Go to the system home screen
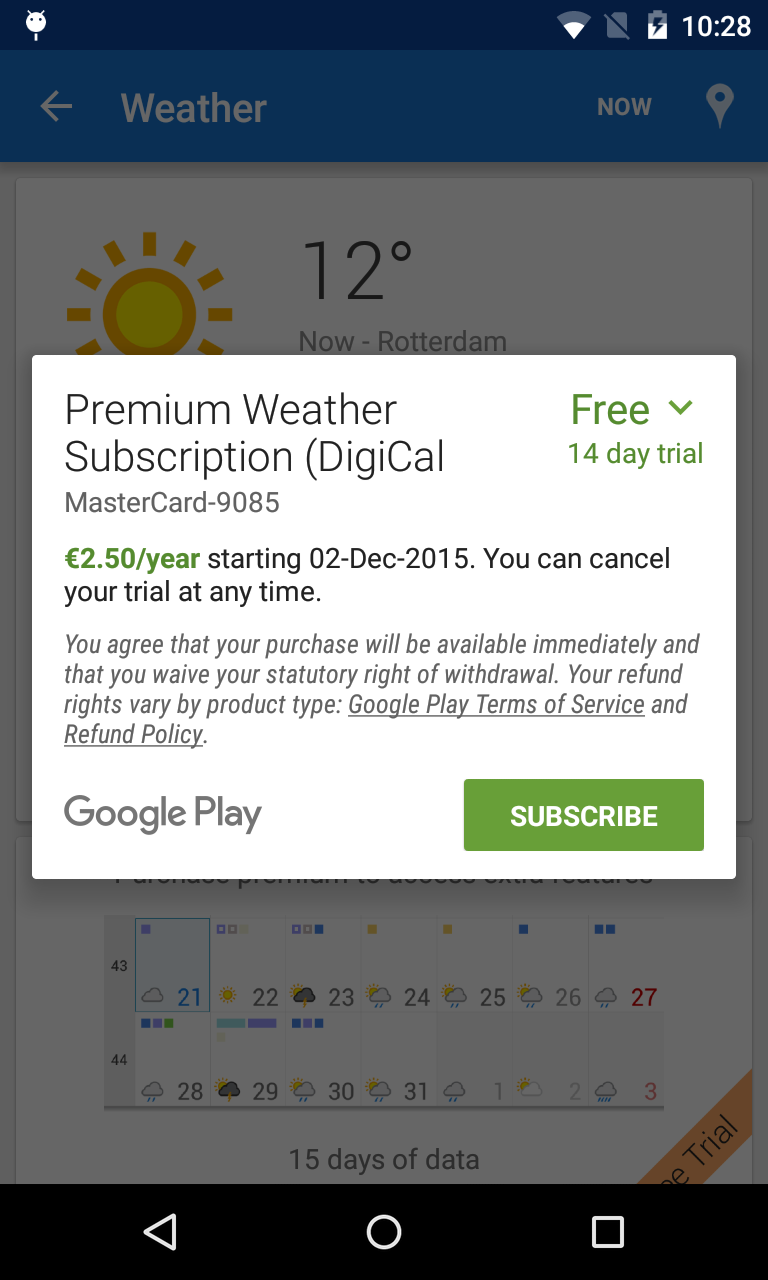 384,1232
